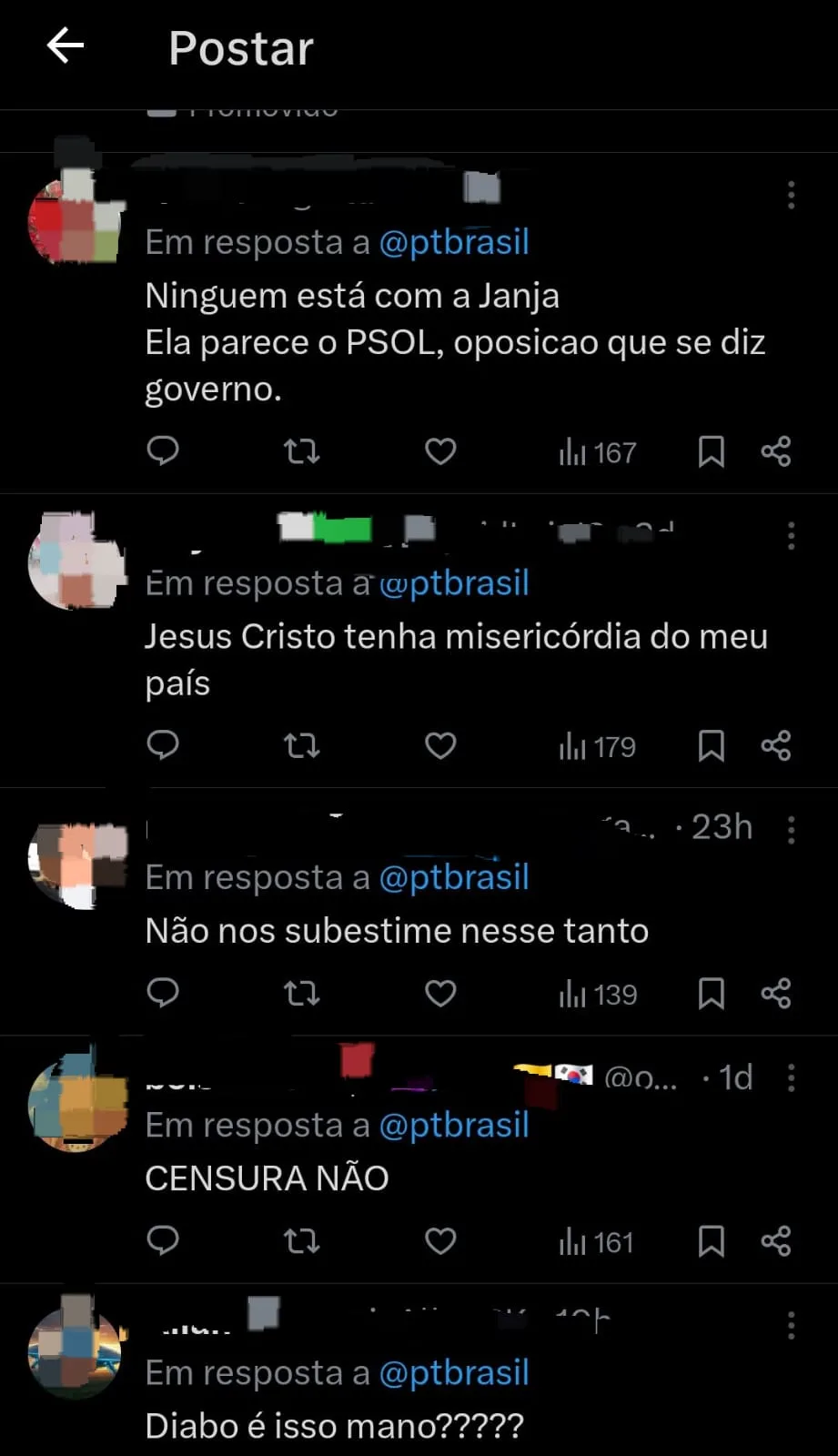Image resolution: width=838 pixels, height=1456 pixels.
Task: Bookmark the "Jesus Cristo tenha misericórdia" reply
Action: coord(711,746)
